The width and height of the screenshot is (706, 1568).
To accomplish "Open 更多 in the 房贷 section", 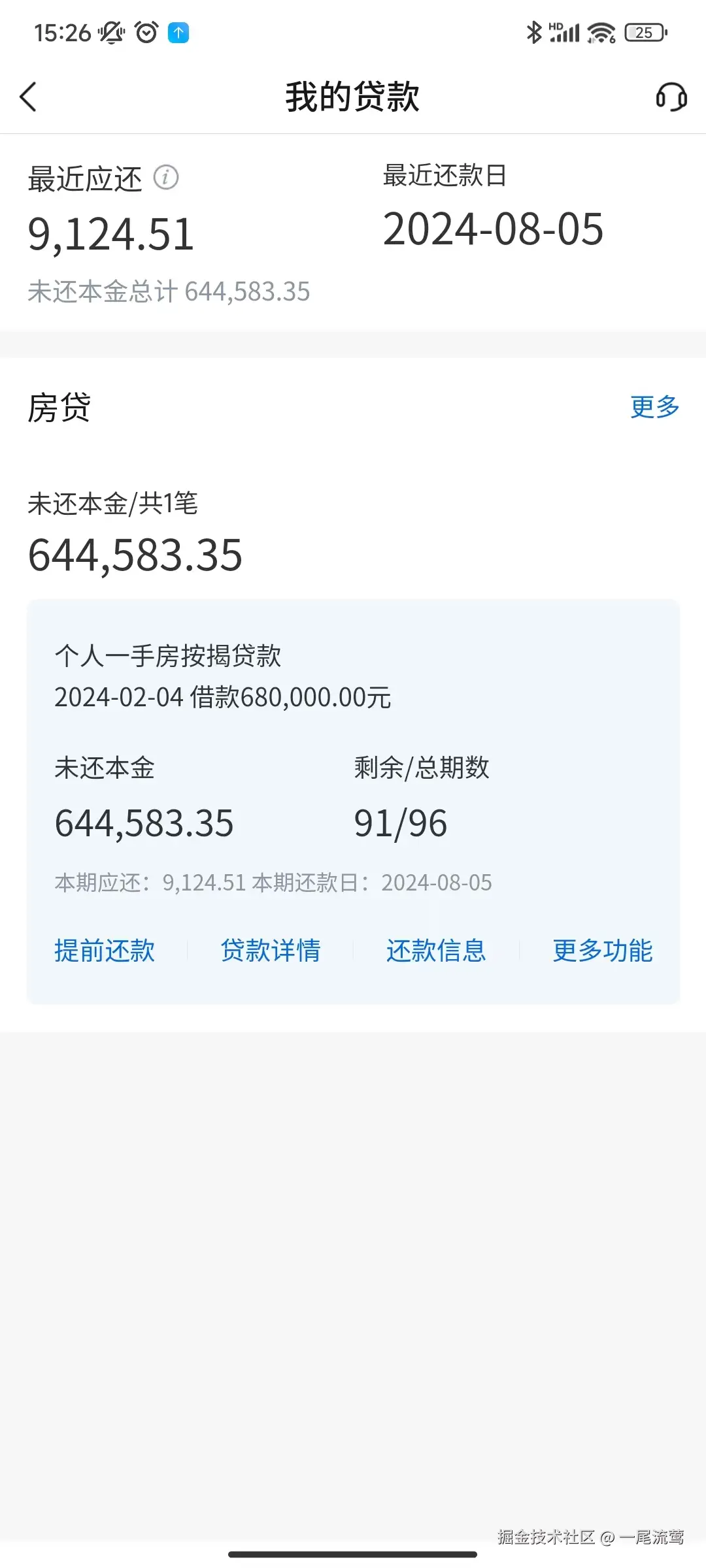I will coord(654,407).
